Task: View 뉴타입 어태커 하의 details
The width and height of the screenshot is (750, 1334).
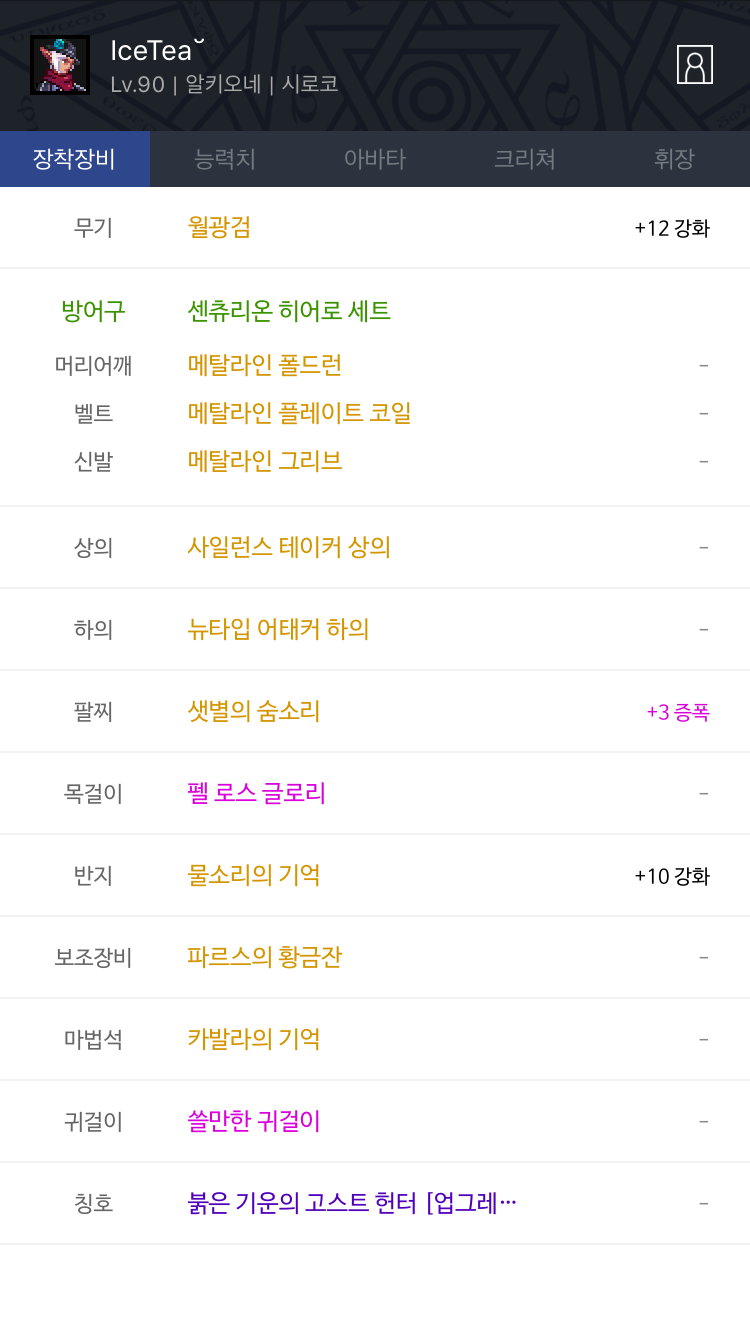Action: 279,629
